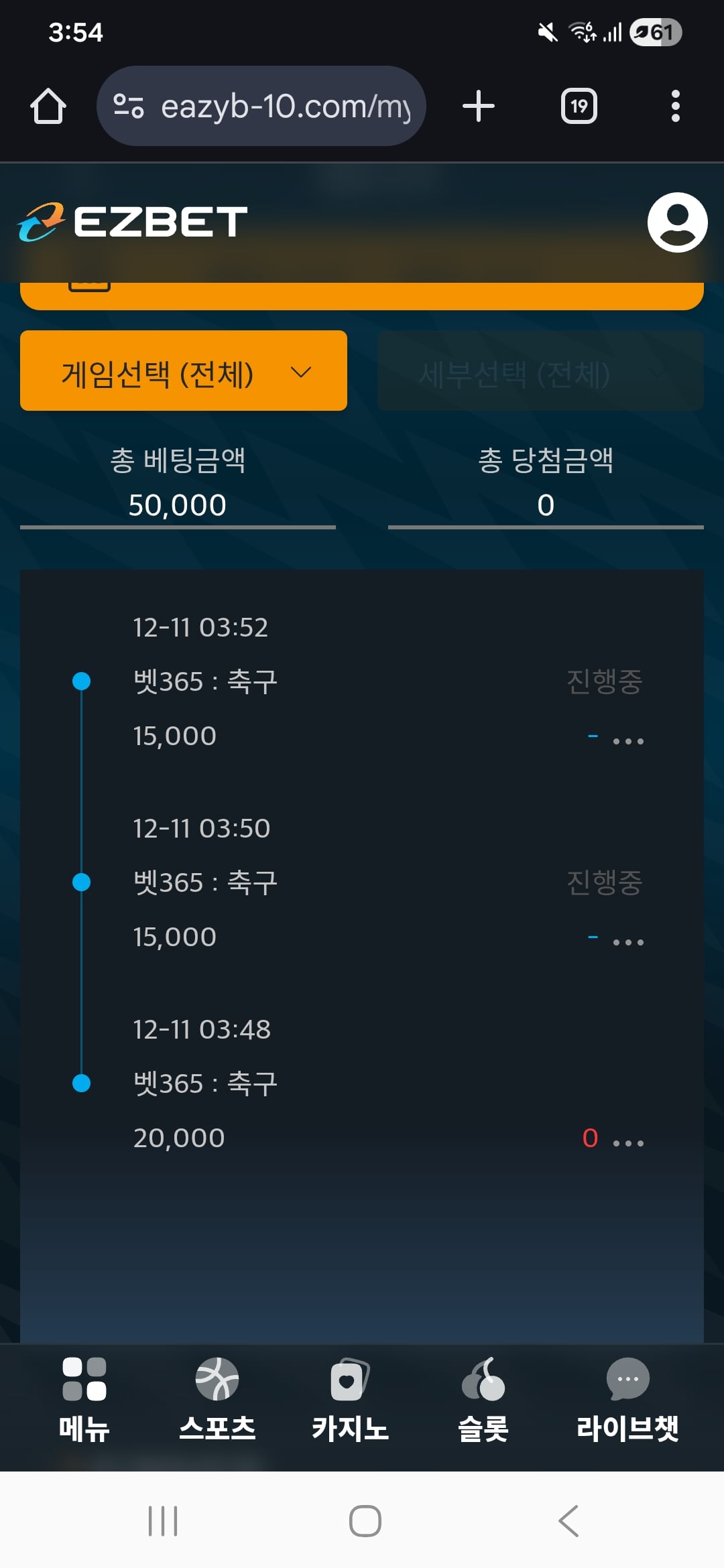Open the 라이브챗 live chat
This screenshot has width=724, height=1568.
[x=627, y=1399]
